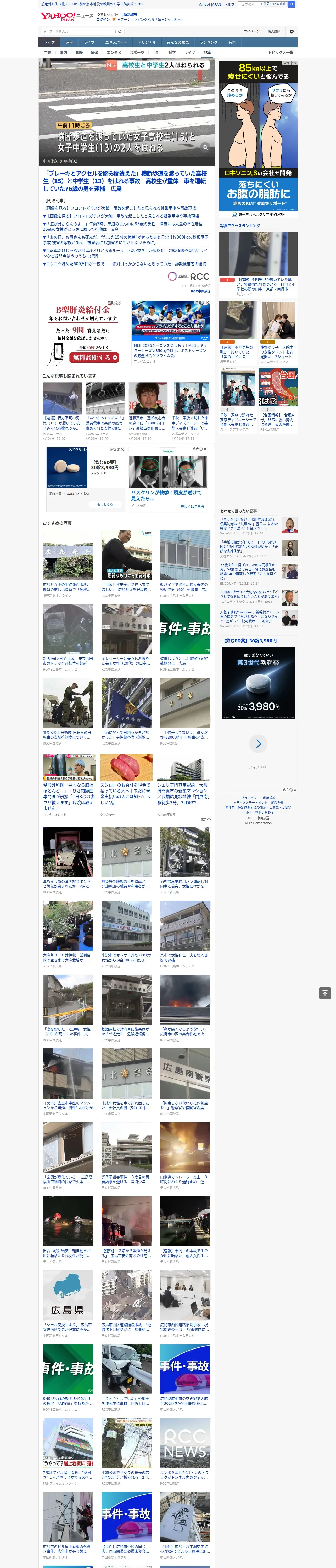Image resolution: width=336 pixels, height=1568 pixels.
Task: Open マイページ
Action: click(x=252, y=31)
